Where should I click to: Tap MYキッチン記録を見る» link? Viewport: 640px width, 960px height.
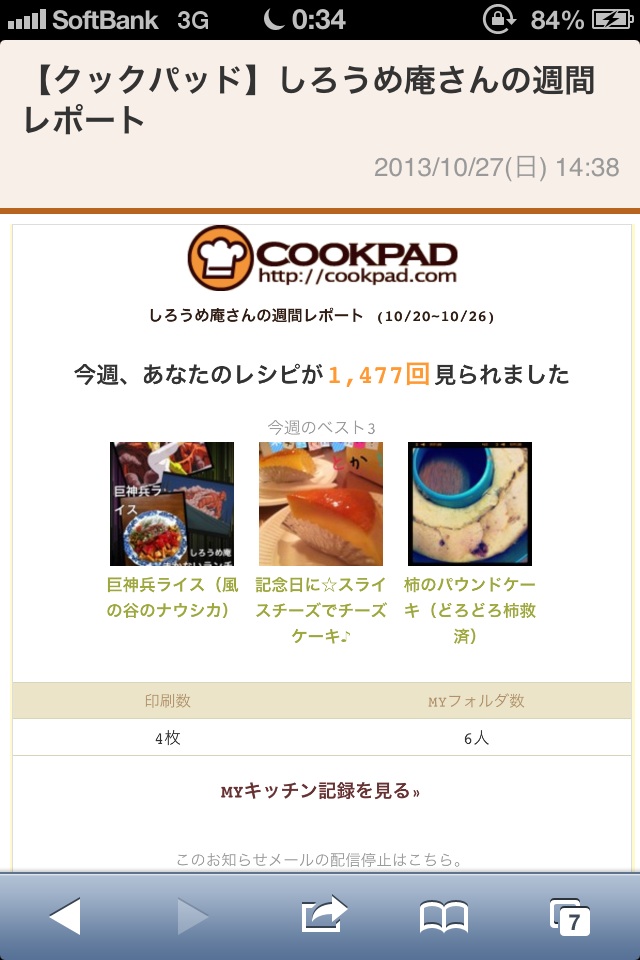coord(320,791)
